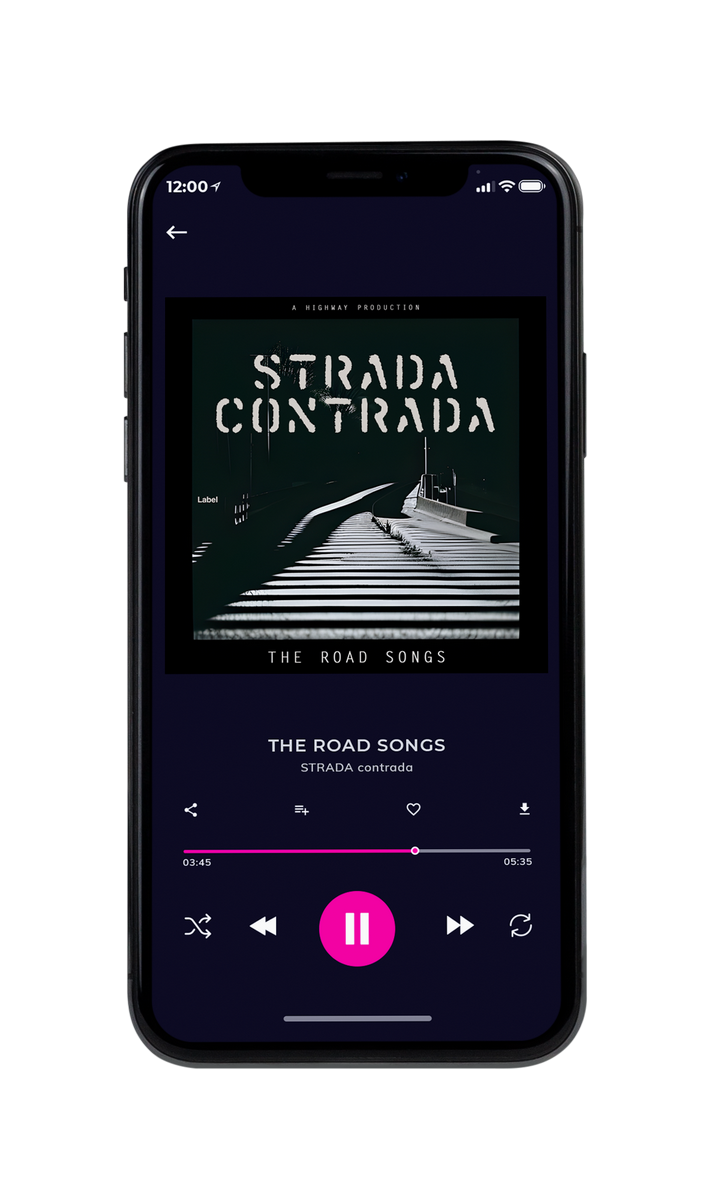Tap the pink playback progress bar
This screenshot has width=720, height=1200.
point(357,851)
